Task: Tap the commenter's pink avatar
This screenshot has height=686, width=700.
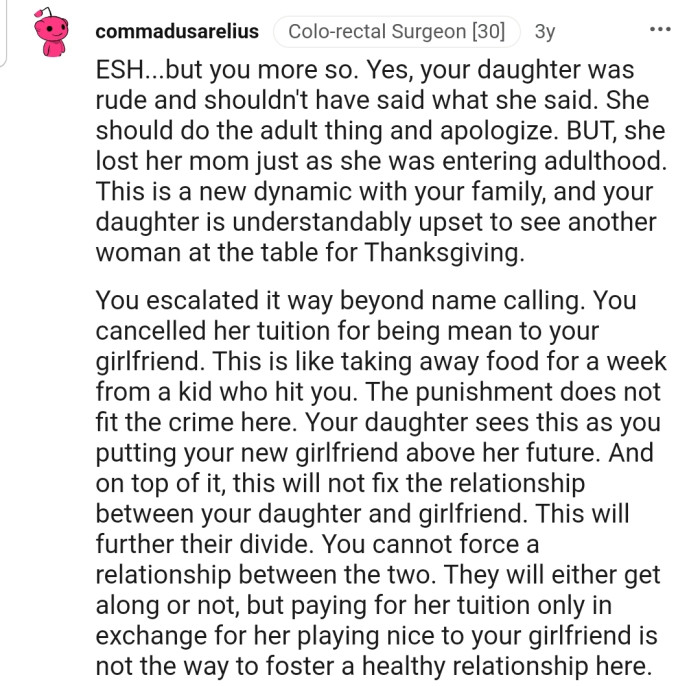Action: click(52, 34)
